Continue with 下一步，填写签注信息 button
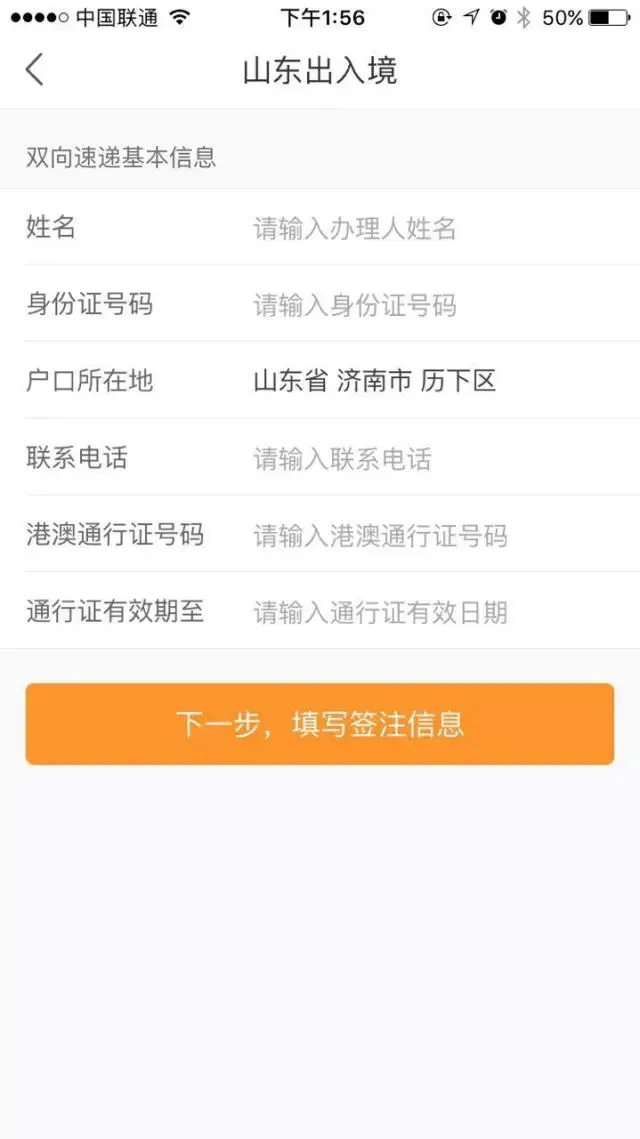The width and height of the screenshot is (640, 1139). [320, 724]
